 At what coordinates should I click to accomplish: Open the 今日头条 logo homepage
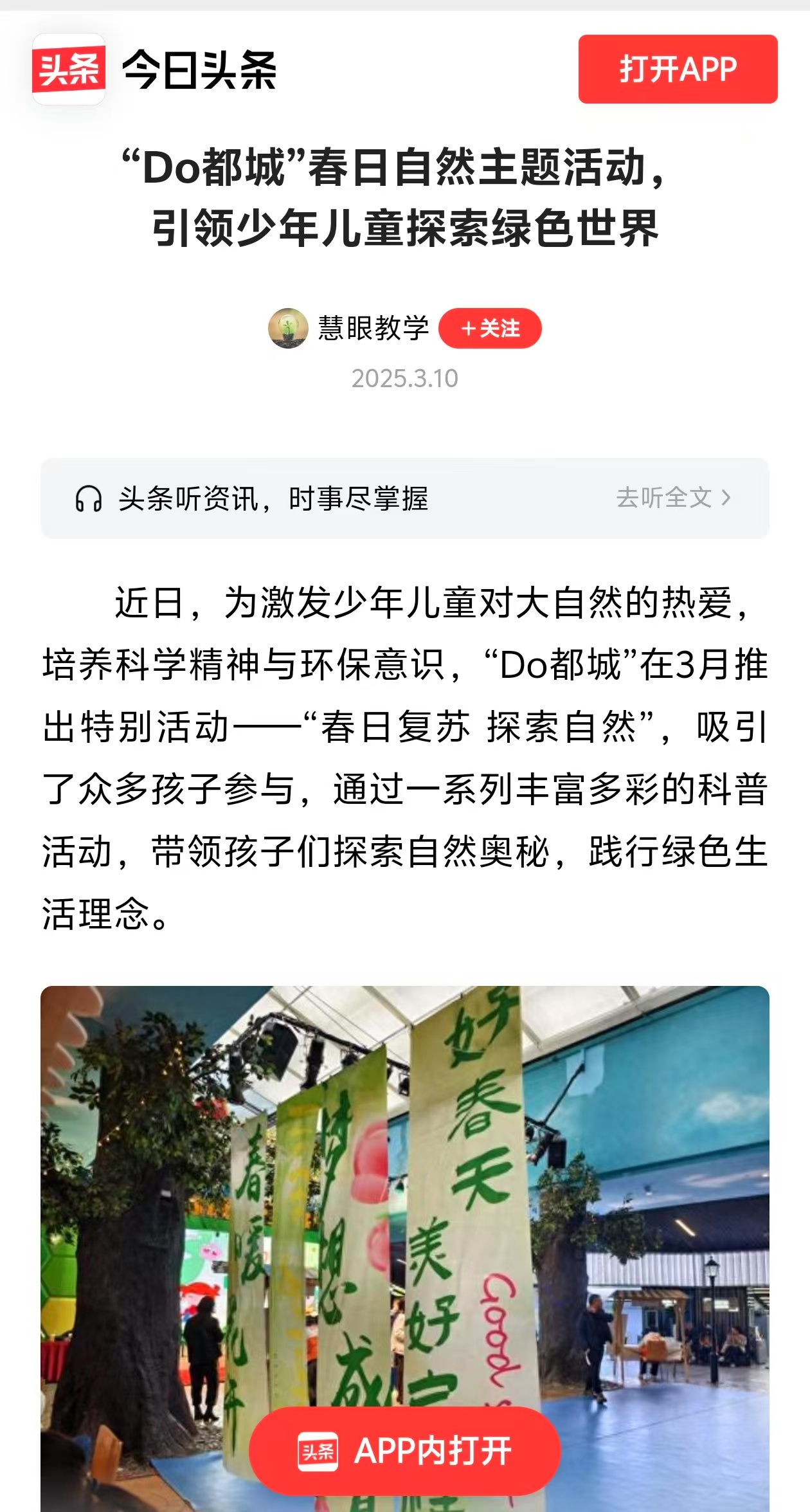(x=154, y=69)
